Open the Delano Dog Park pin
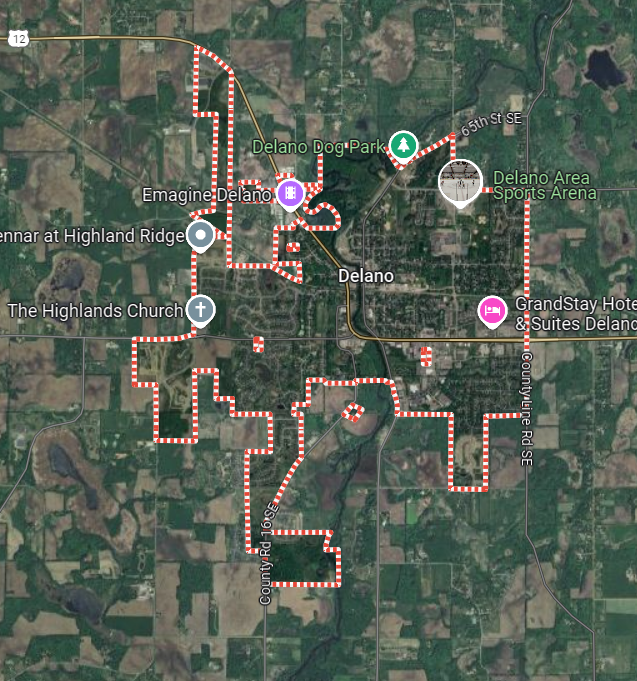This screenshot has height=681, width=637. tap(403, 146)
